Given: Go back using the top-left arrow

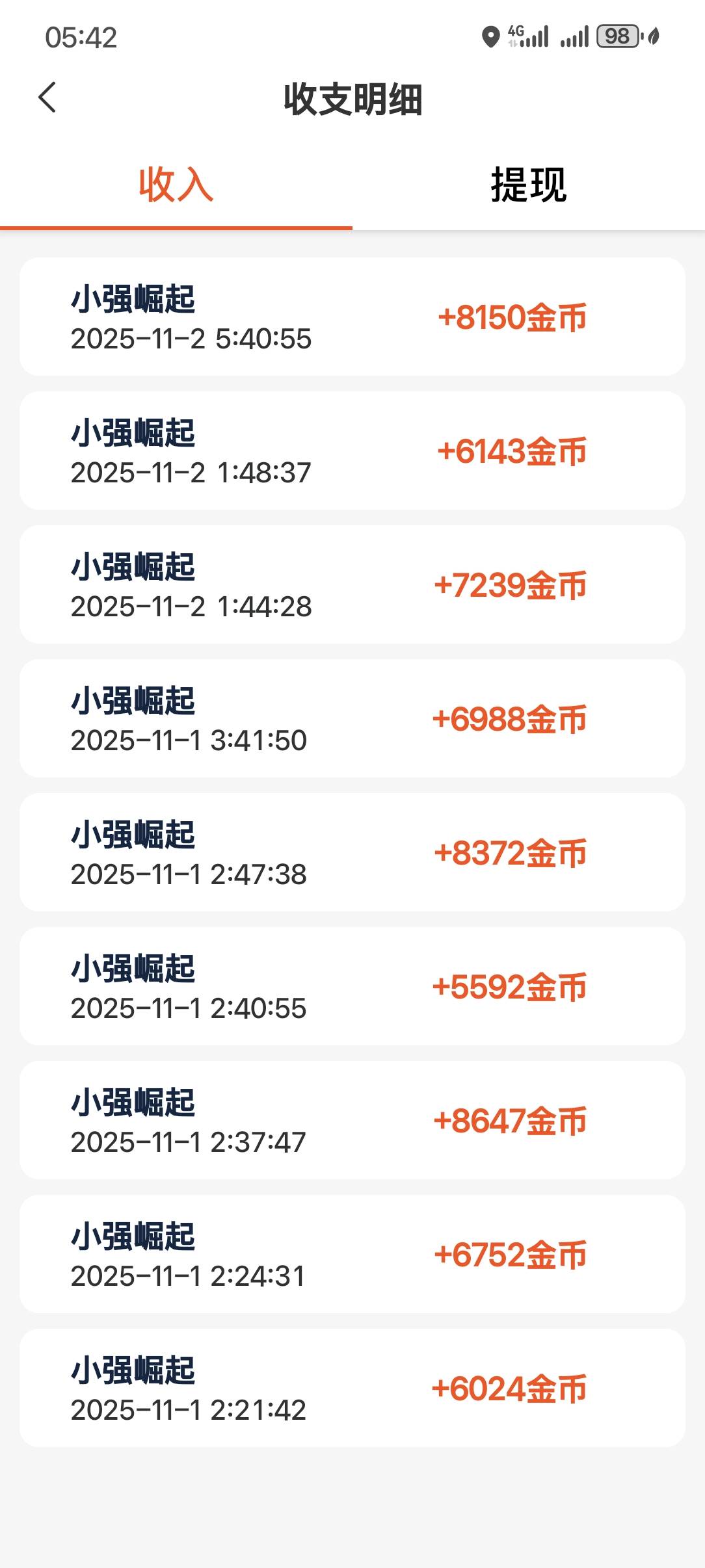Looking at the screenshot, I should click(x=47, y=98).
